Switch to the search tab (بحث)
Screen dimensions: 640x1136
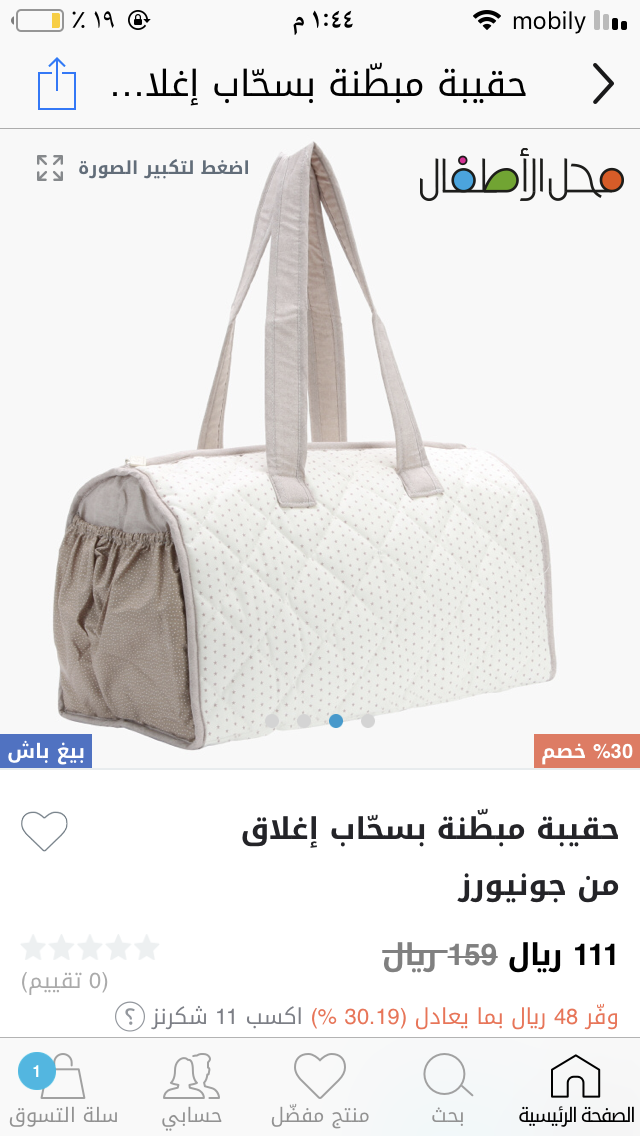447,1087
